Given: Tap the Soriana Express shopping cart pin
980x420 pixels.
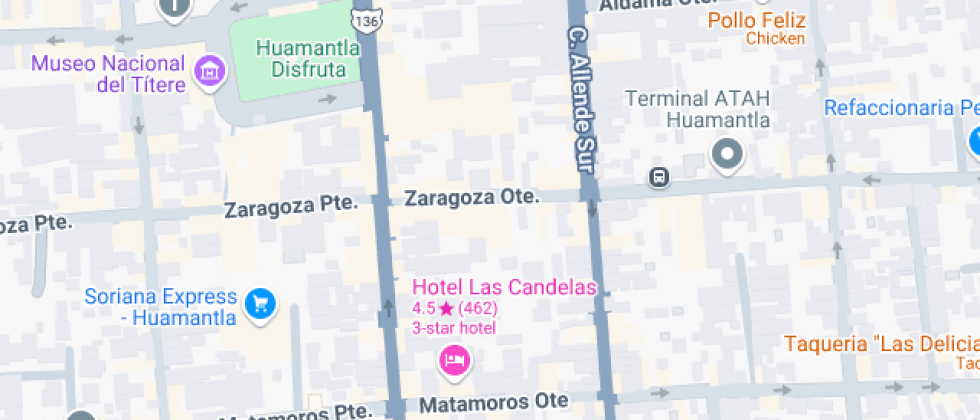Looking at the screenshot, I should 261,303.
